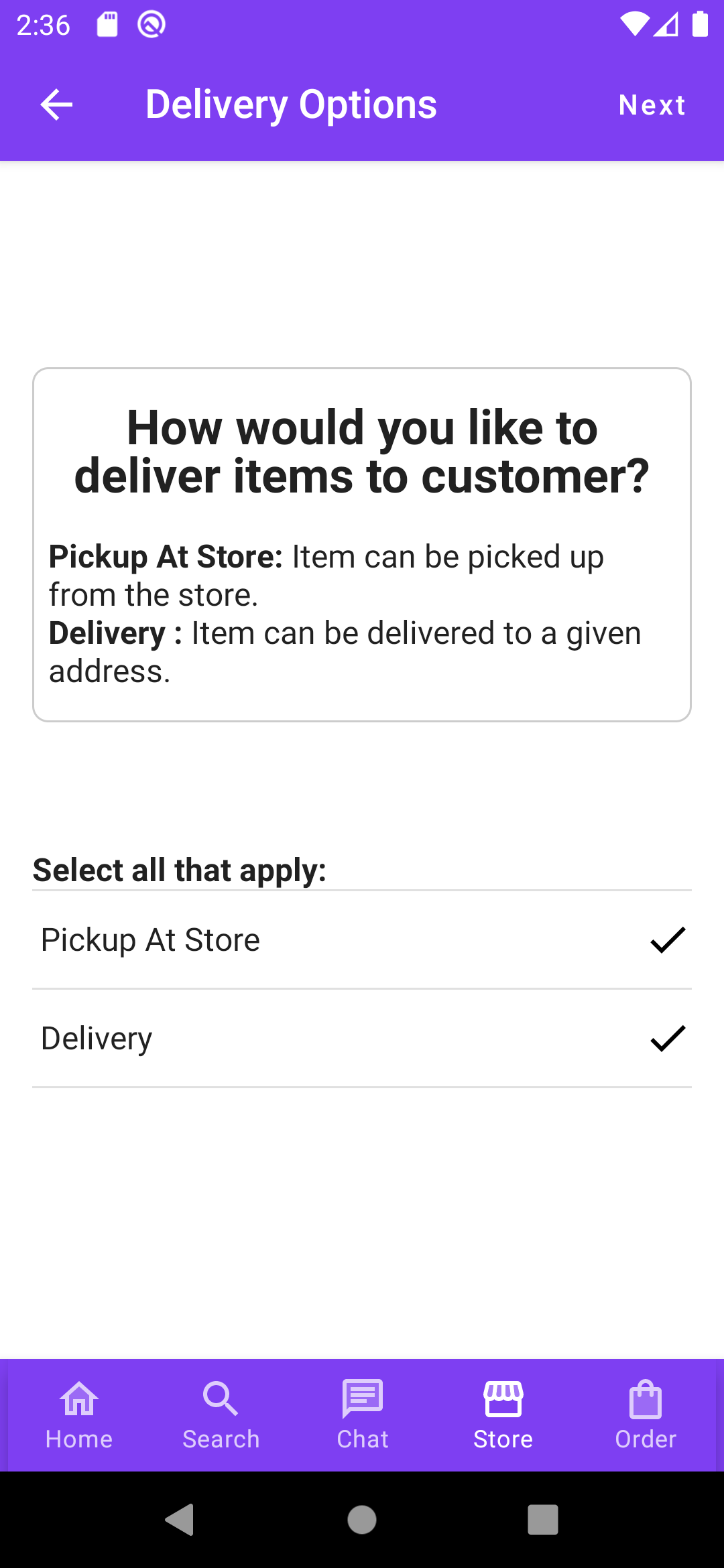Tap Next to continue setup
724x1568 pixels.
652,105
